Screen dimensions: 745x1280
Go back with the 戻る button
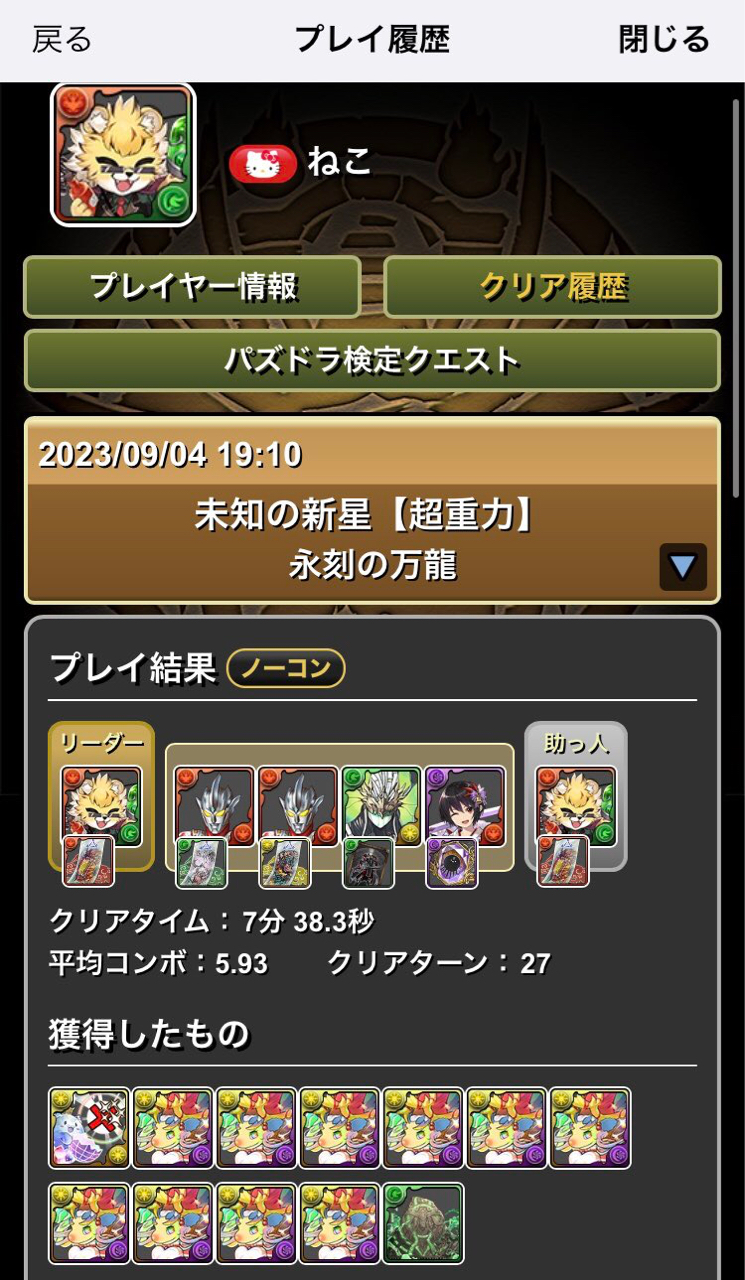click(x=62, y=40)
